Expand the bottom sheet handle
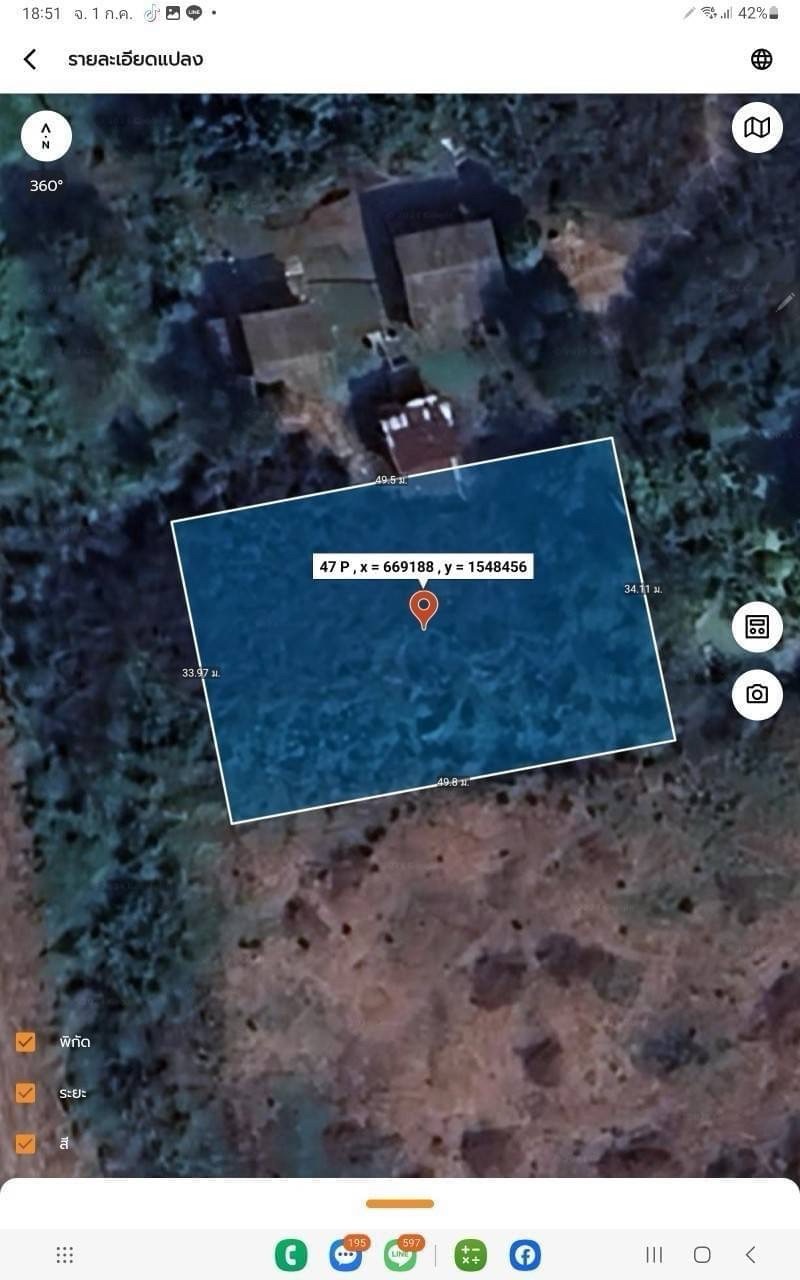Image resolution: width=800 pixels, height=1280 pixels. click(x=400, y=1203)
